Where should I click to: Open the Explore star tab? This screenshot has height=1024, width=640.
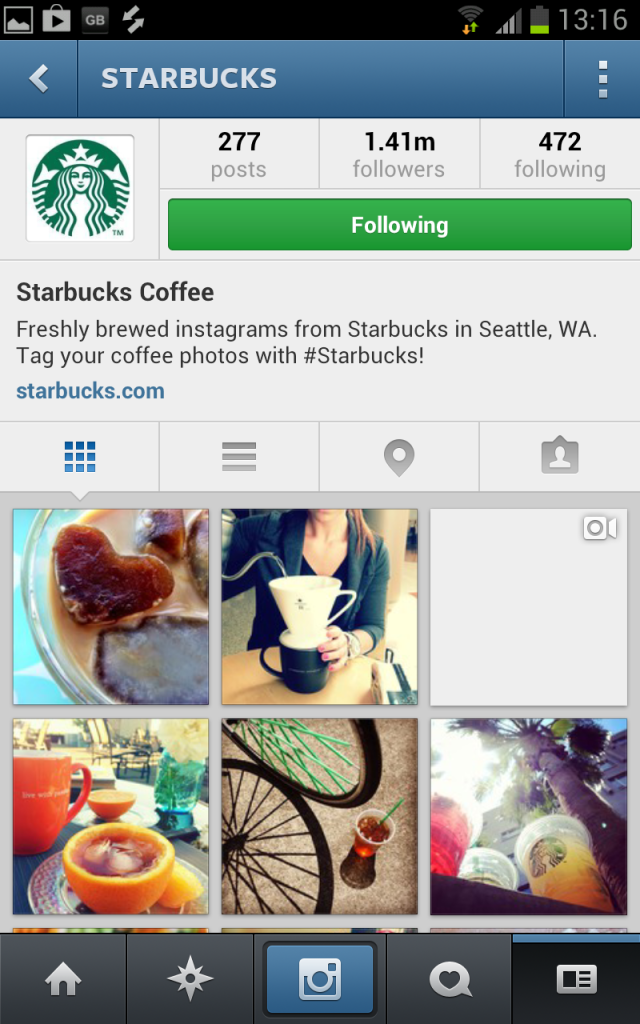190,980
